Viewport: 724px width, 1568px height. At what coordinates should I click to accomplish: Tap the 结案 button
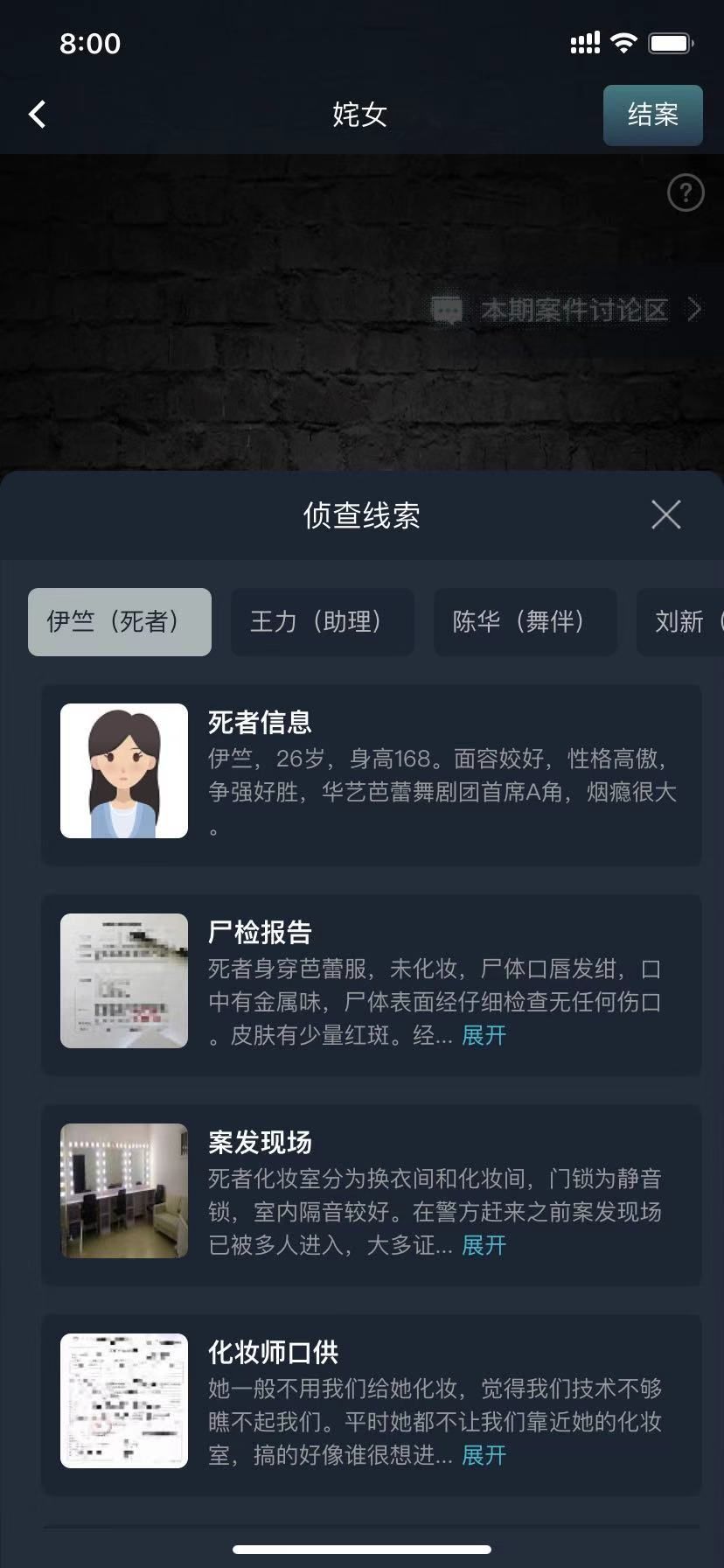tap(652, 115)
